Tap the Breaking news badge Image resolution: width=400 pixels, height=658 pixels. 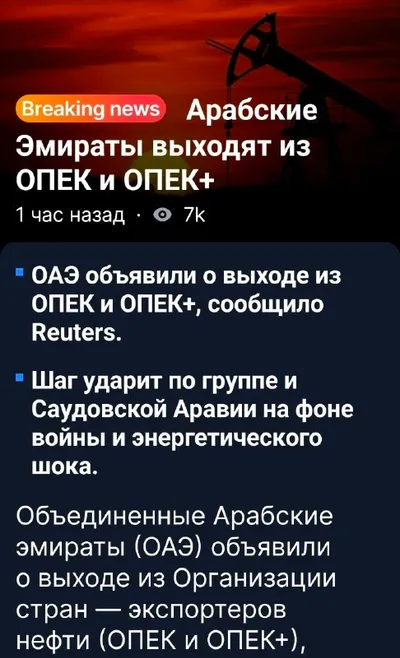pyautogui.click(x=91, y=109)
